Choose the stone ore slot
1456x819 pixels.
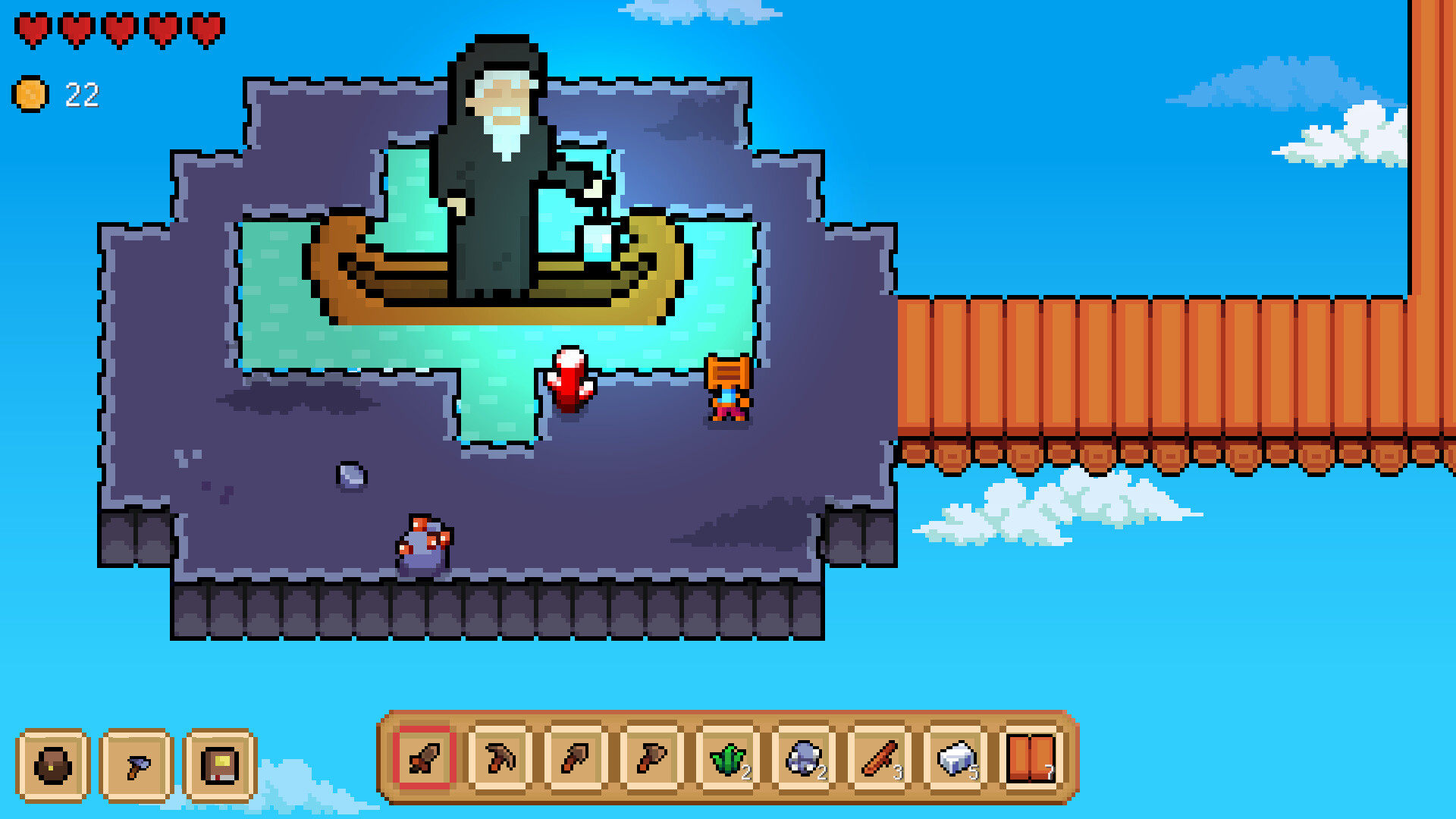point(803,757)
